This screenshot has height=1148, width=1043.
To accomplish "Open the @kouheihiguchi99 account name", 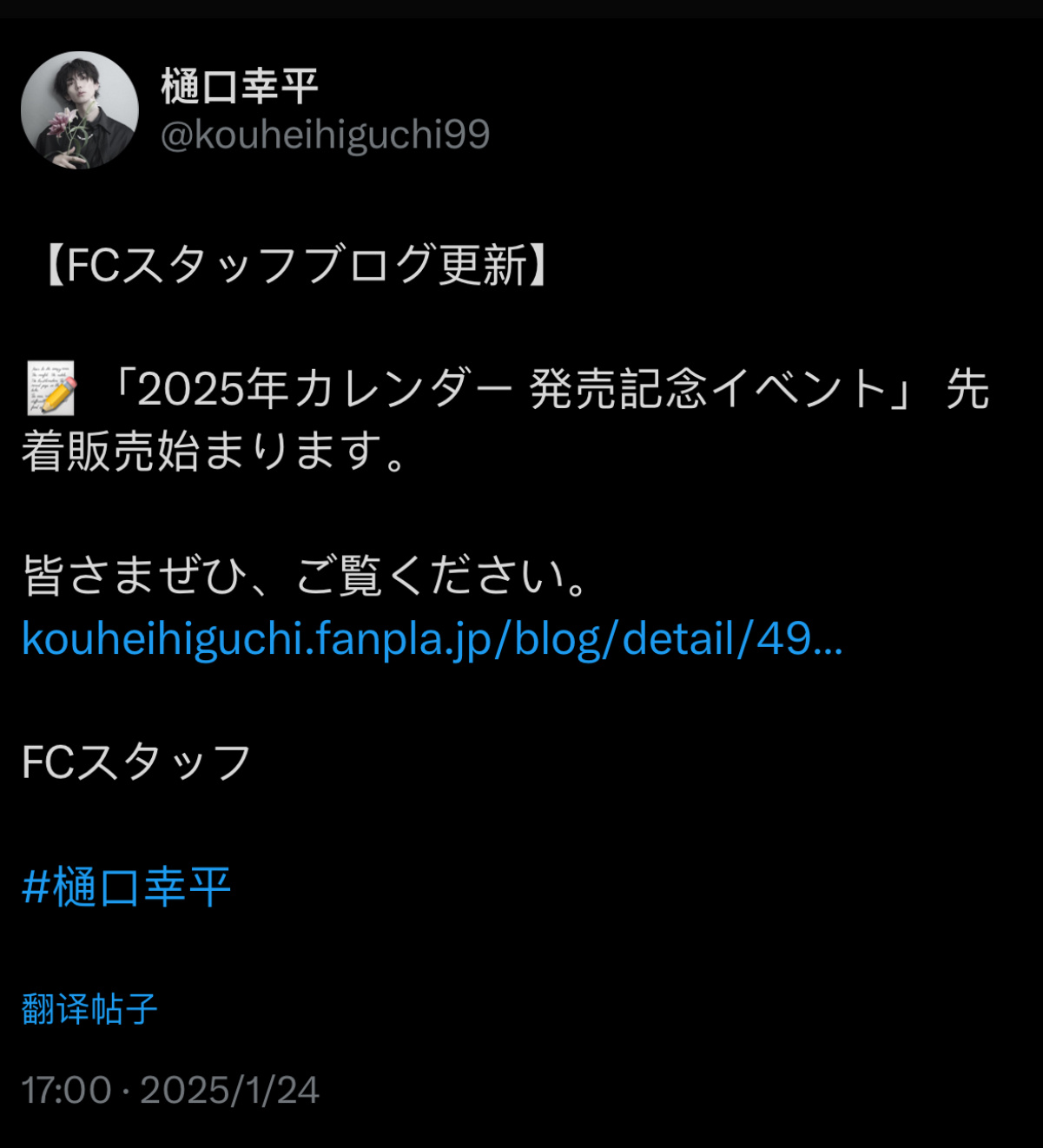I will [325, 135].
